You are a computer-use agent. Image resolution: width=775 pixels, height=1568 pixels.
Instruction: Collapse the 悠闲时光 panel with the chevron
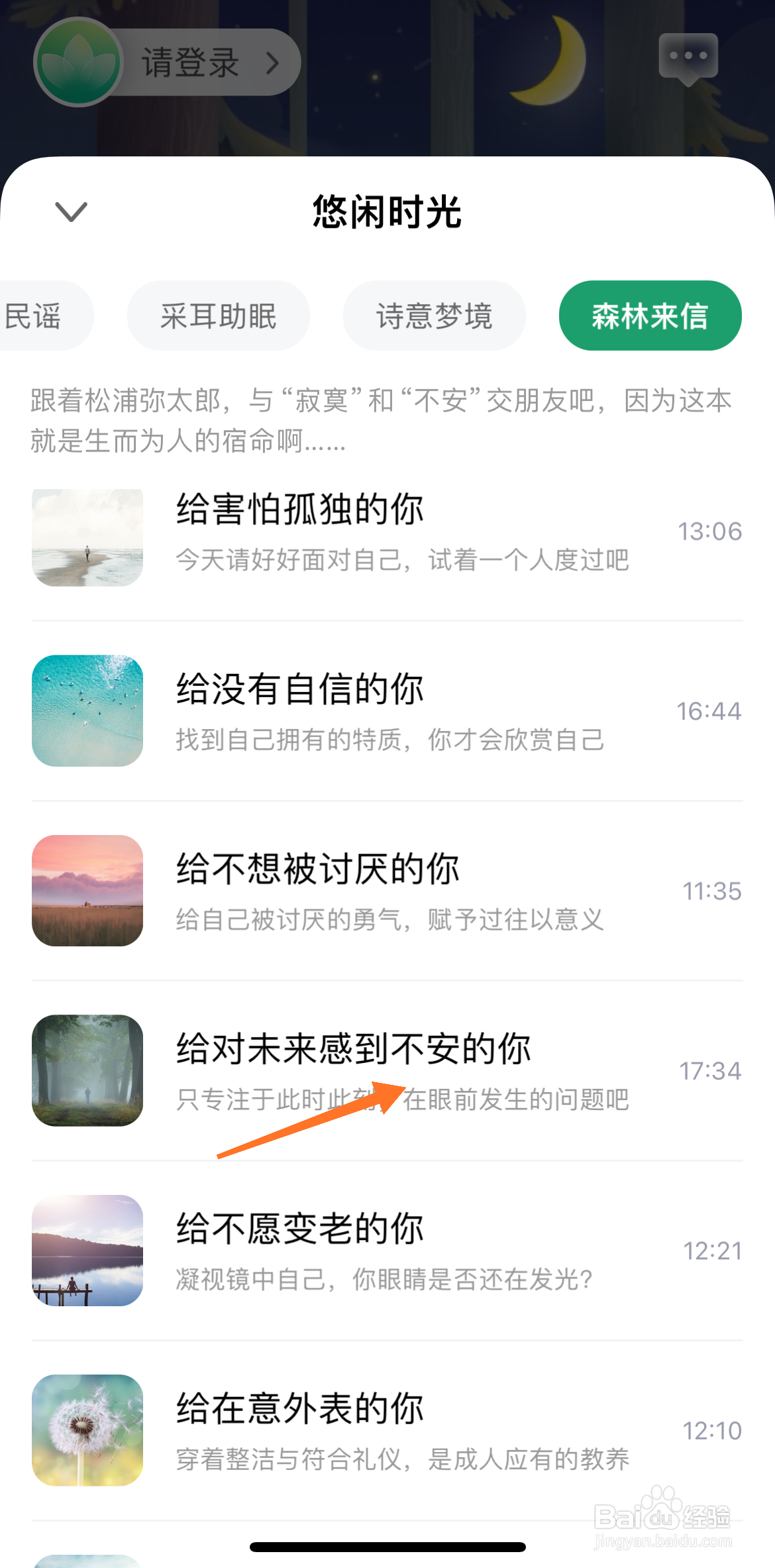pos(71,211)
